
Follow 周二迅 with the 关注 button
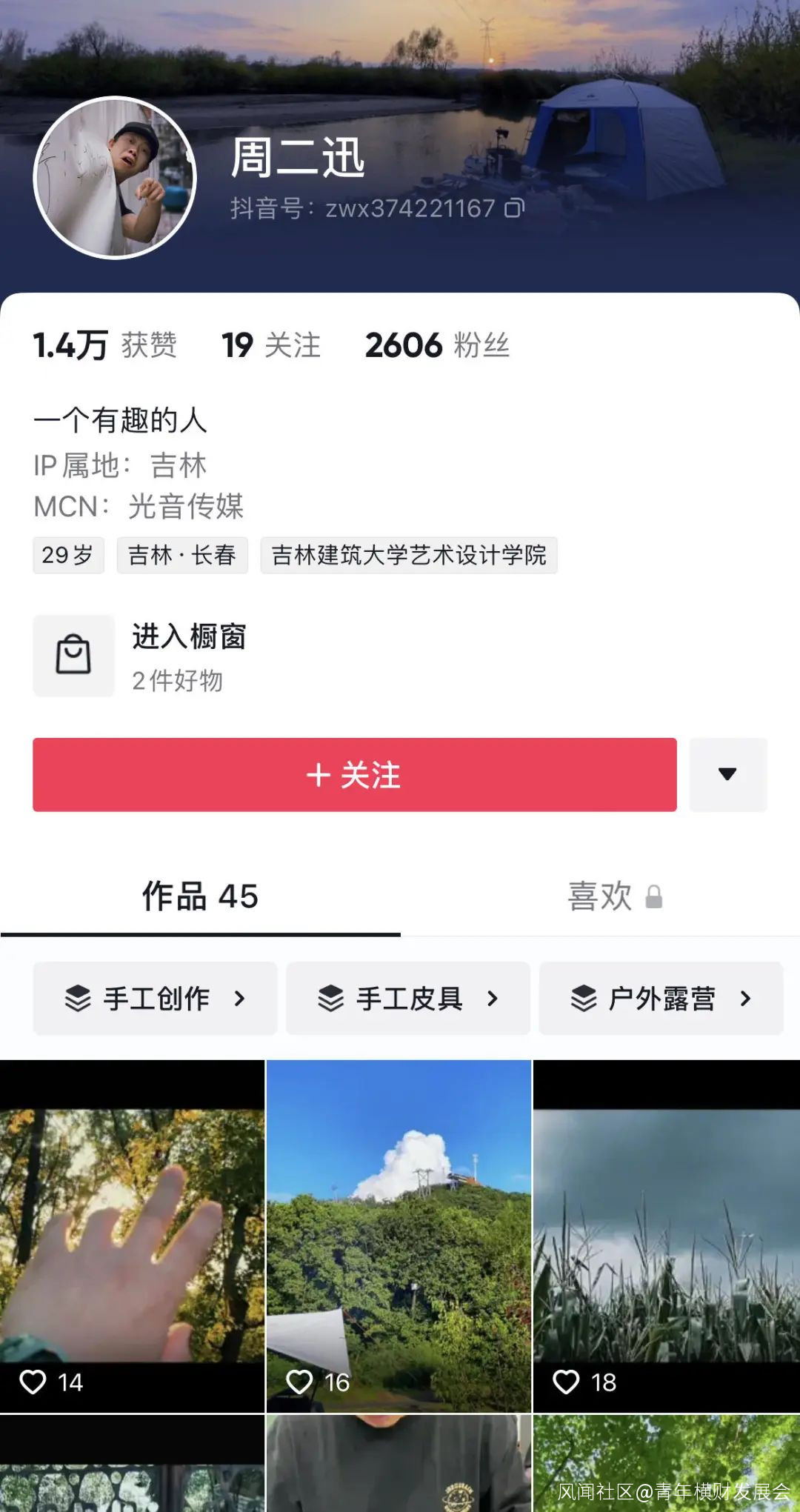[x=354, y=775]
